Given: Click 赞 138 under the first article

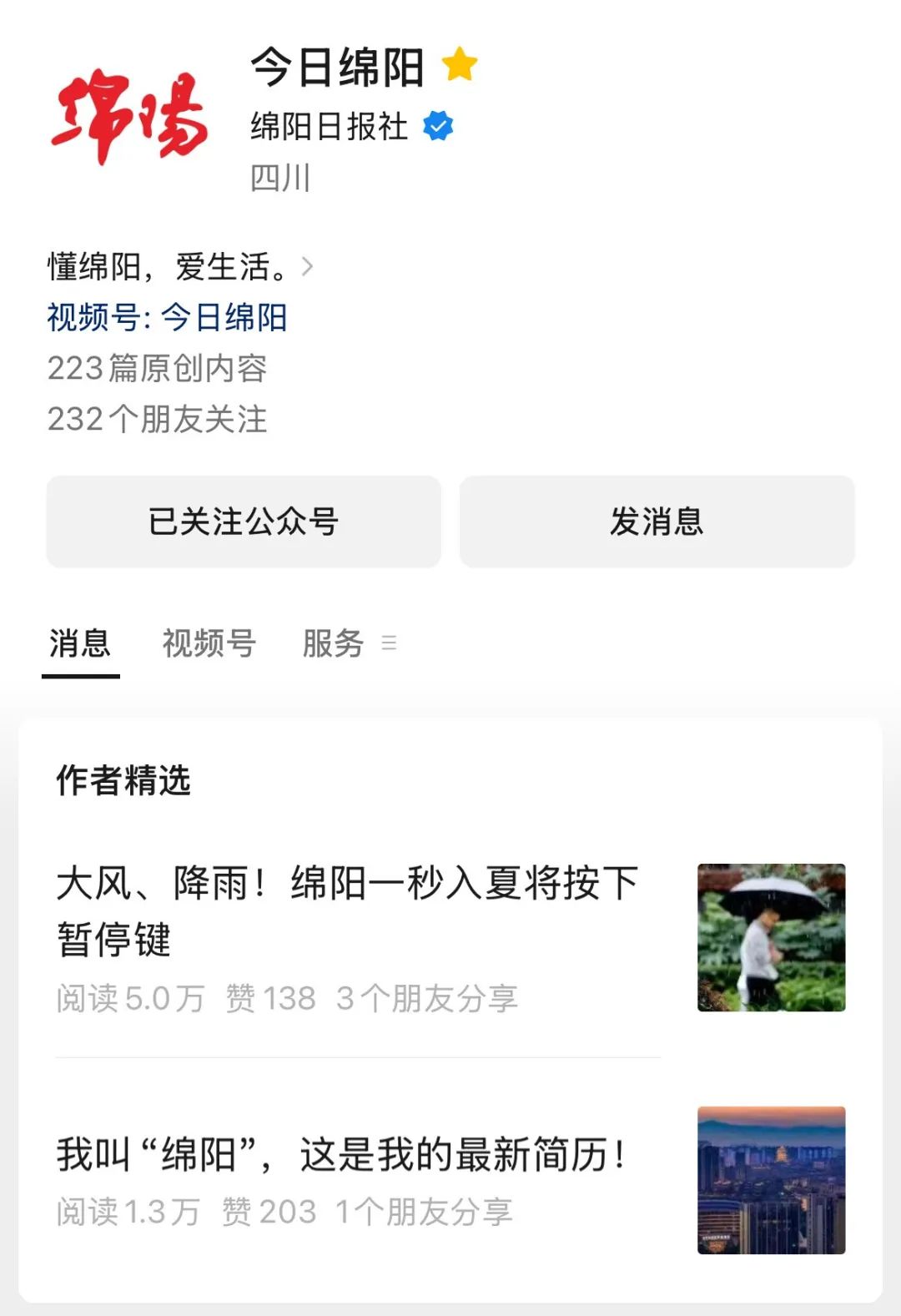Looking at the screenshot, I should (269, 996).
